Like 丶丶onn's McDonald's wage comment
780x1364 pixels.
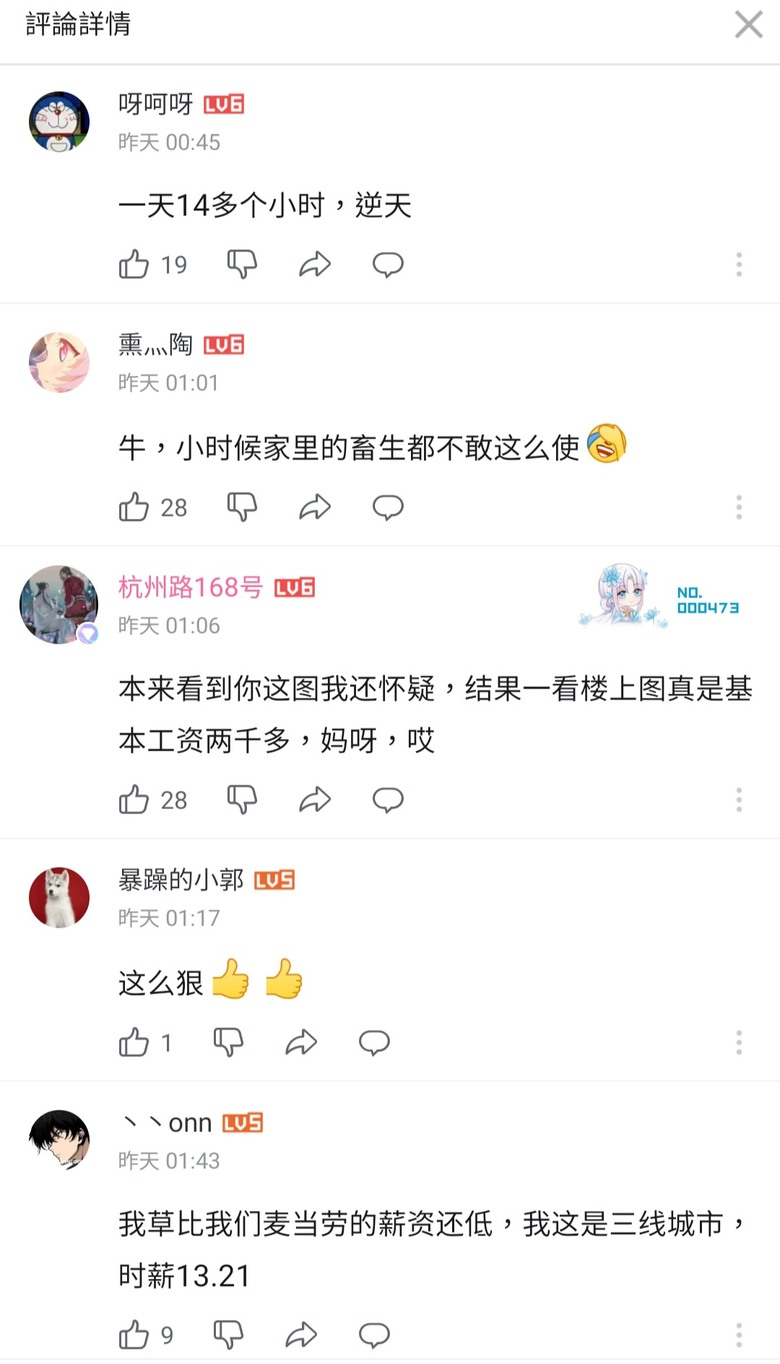tap(134, 1335)
